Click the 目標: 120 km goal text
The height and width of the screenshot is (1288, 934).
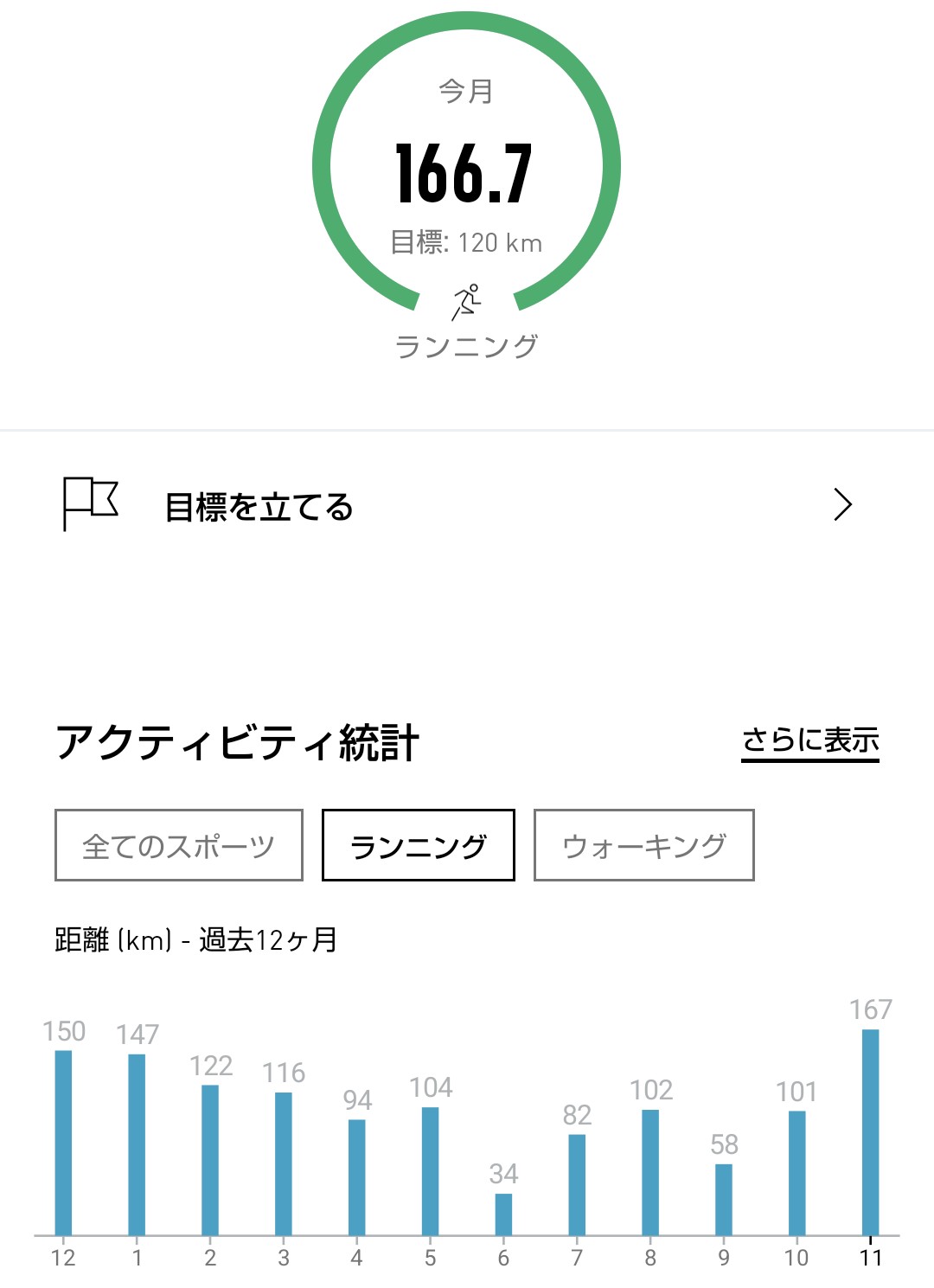point(467,243)
